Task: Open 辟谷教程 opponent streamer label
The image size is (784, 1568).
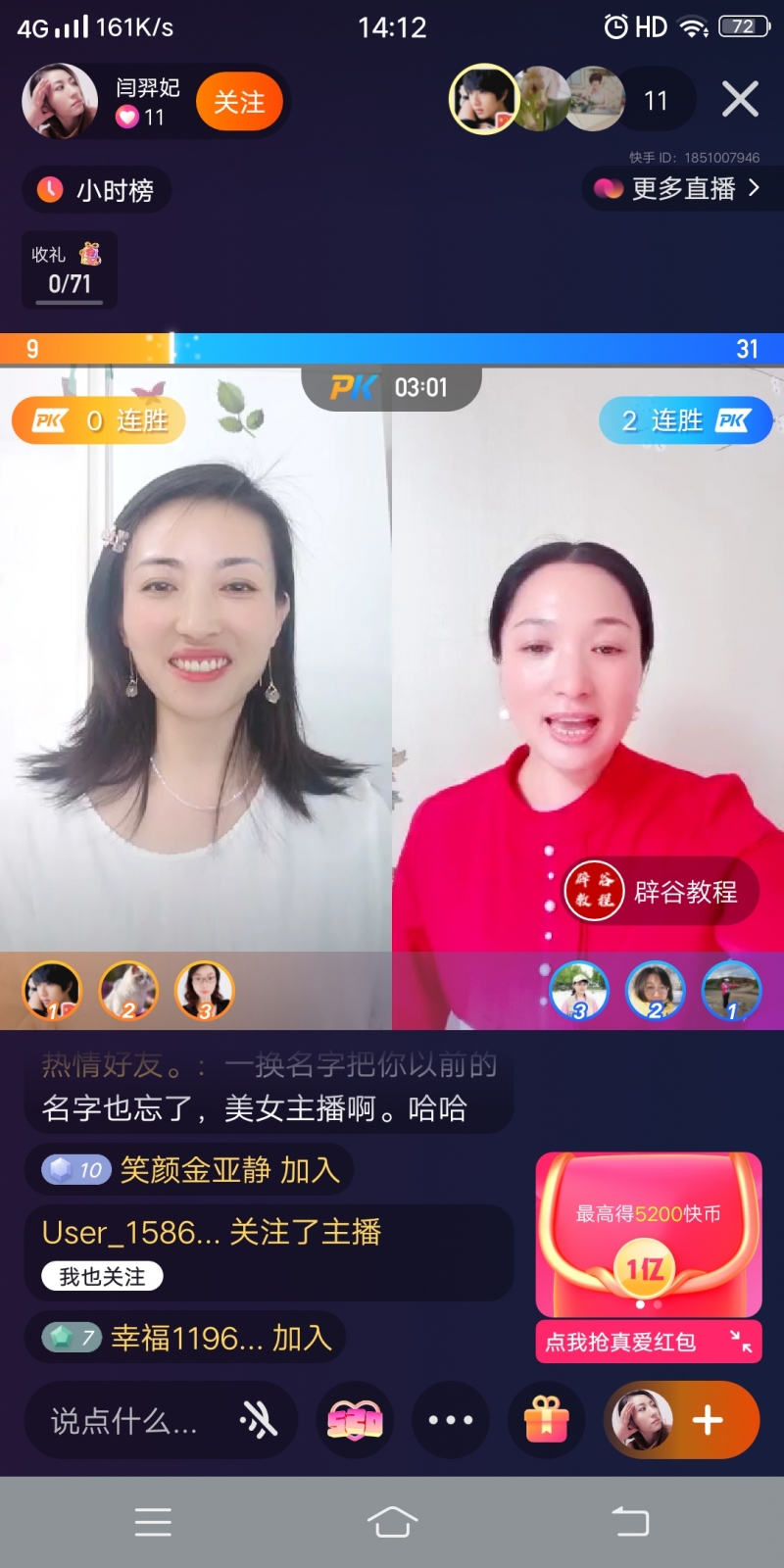Action: click(x=661, y=892)
